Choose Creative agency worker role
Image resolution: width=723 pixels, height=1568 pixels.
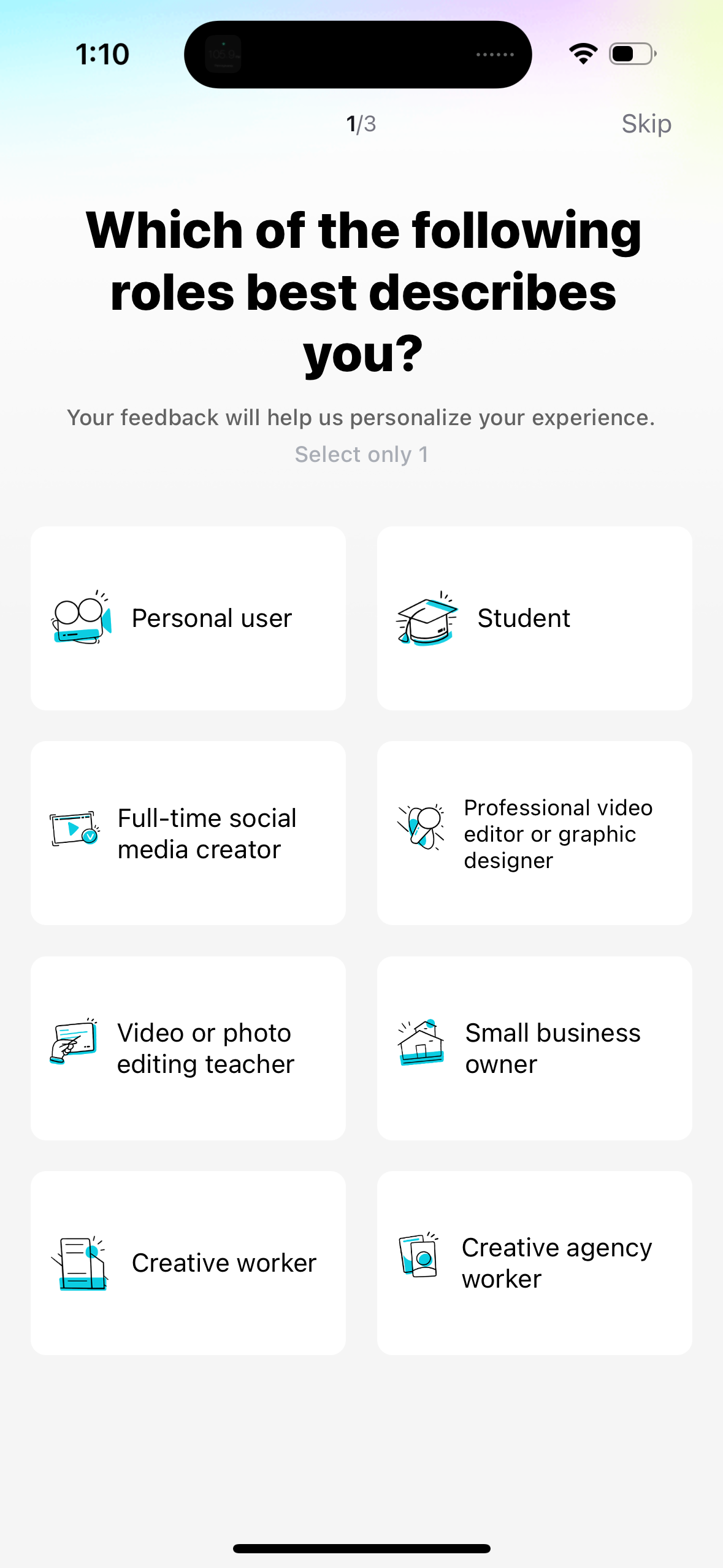[534, 1262]
